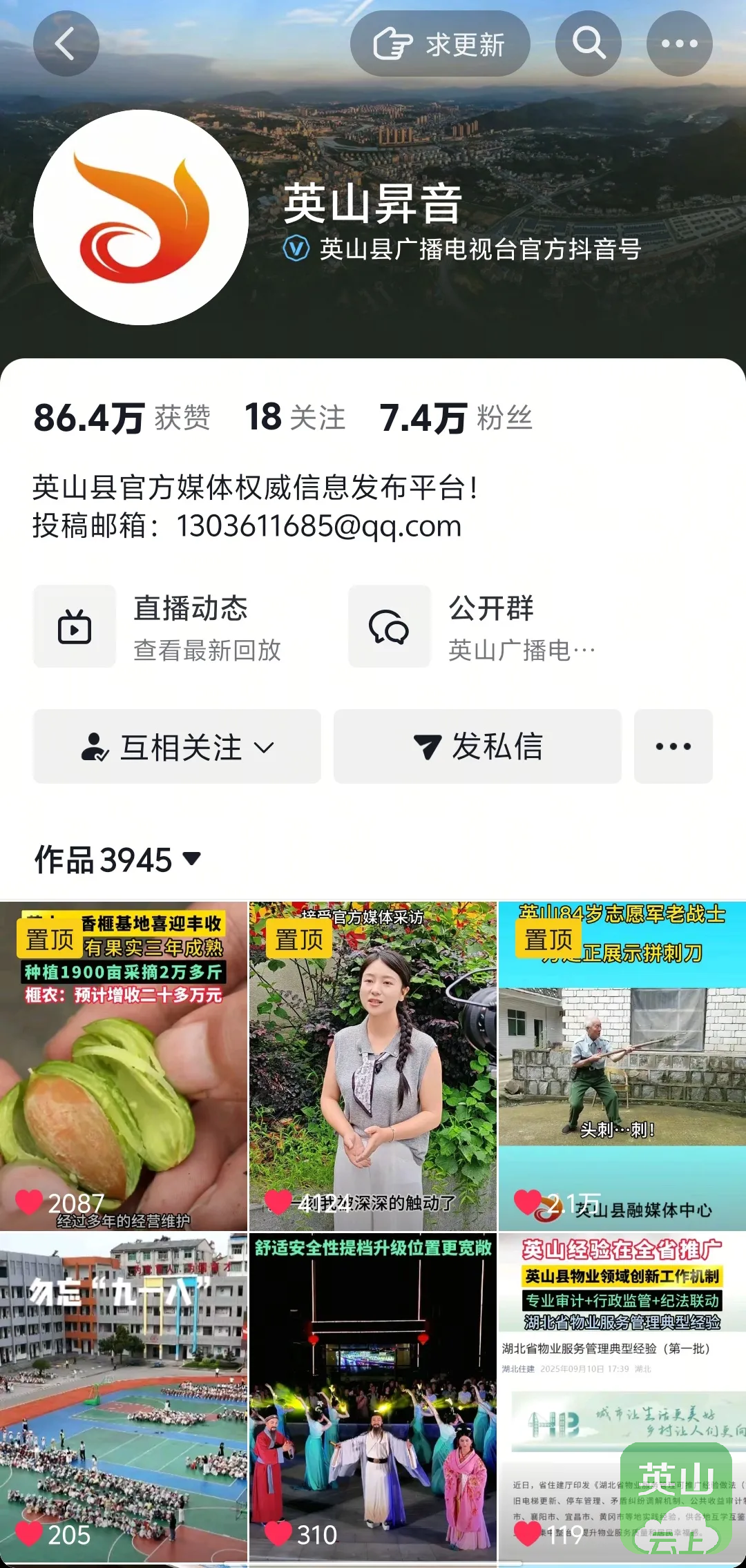Image resolution: width=746 pixels, height=1568 pixels.
Task: Open the top-right overflow menu
Action: click(x=679, y=44)
